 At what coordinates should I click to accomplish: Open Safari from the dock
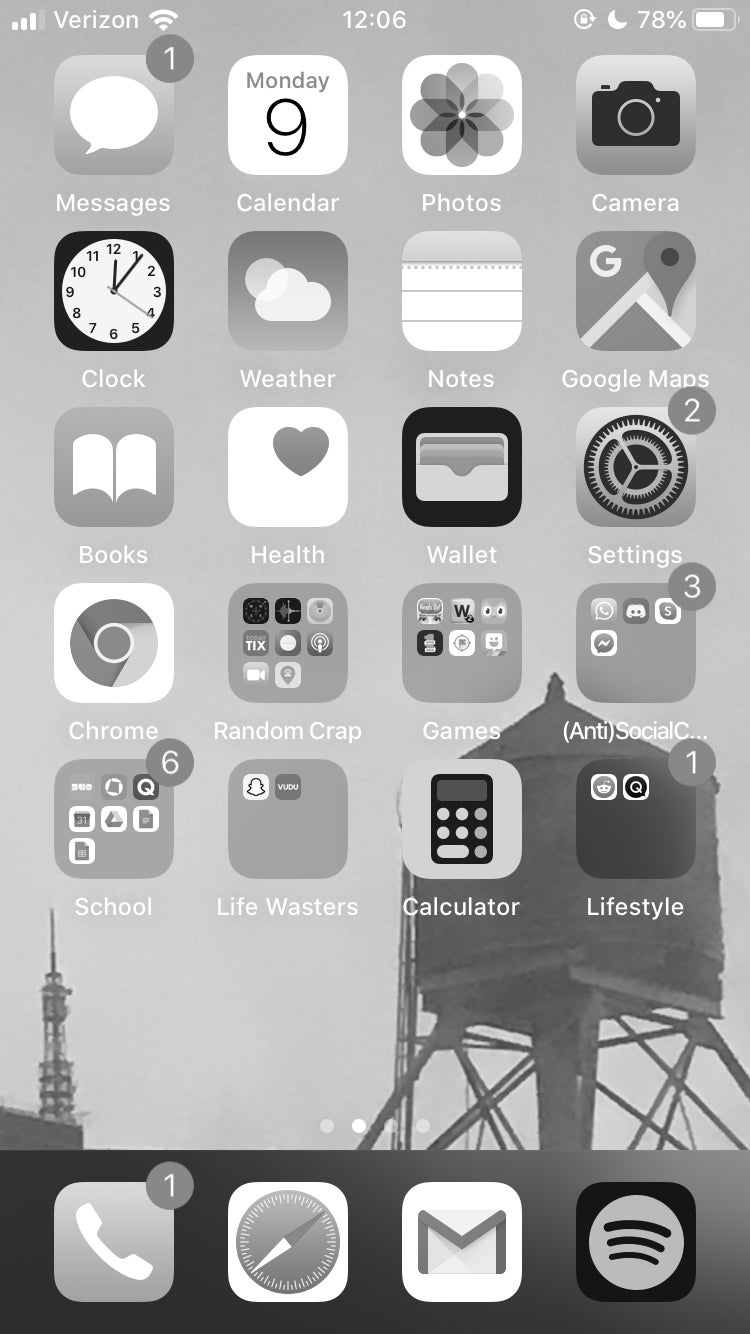tap(287, 1242)
